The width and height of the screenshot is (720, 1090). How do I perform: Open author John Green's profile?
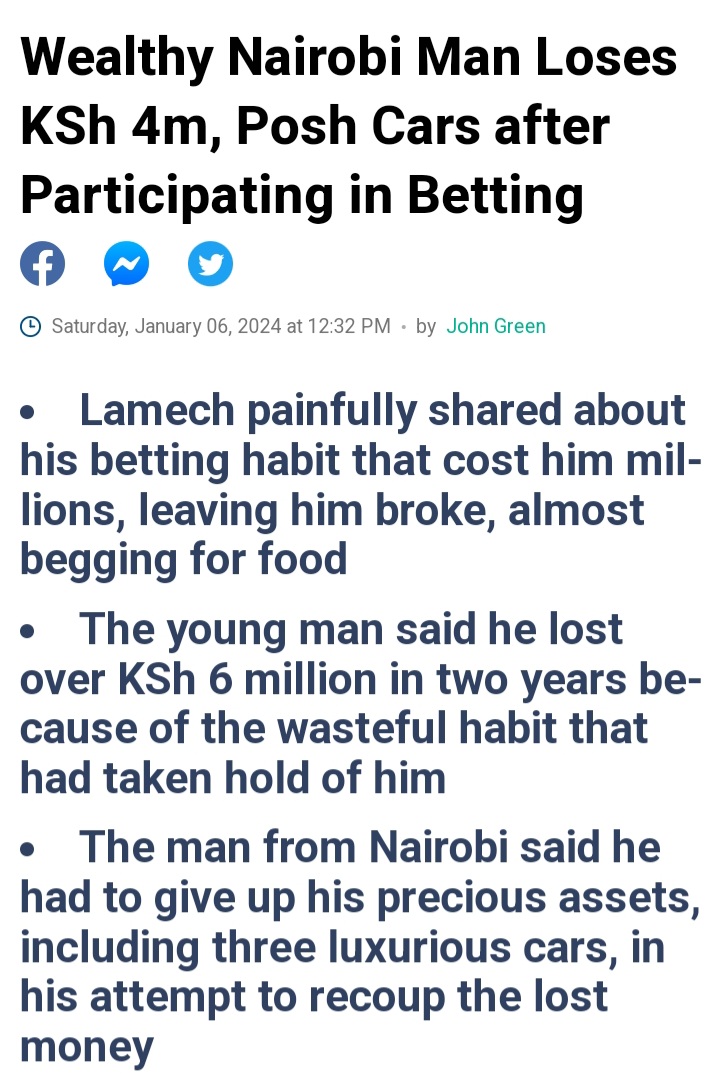[495, 326]
